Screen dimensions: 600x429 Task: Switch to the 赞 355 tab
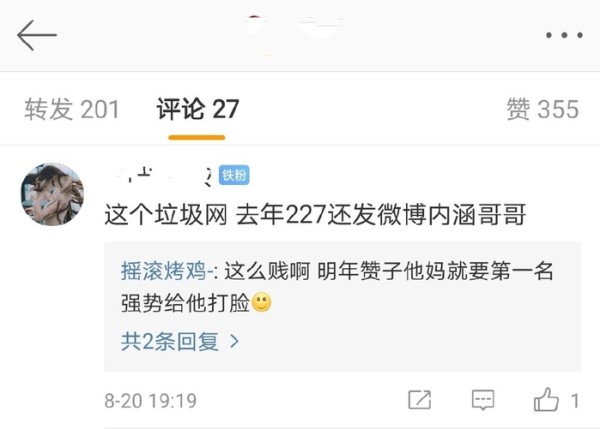click(542, 109)
